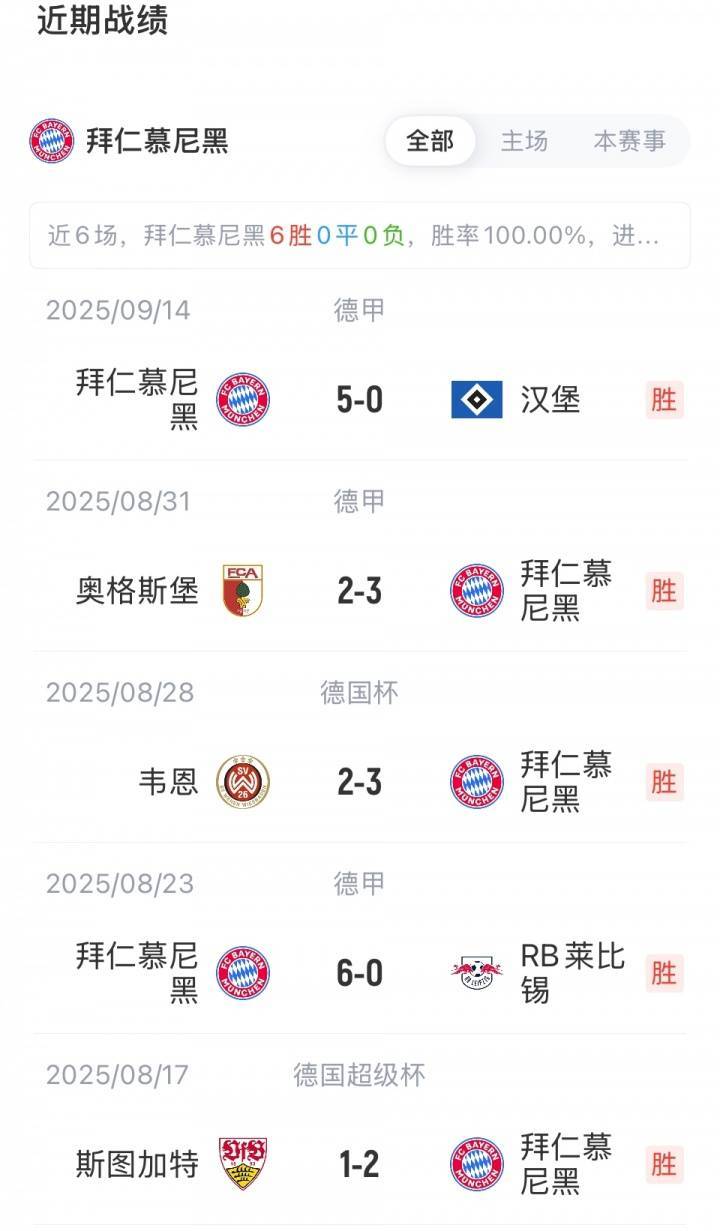720x1231 pixels.
Task: Click the RB Leipzig badge icon
Action: pos(473,972)
